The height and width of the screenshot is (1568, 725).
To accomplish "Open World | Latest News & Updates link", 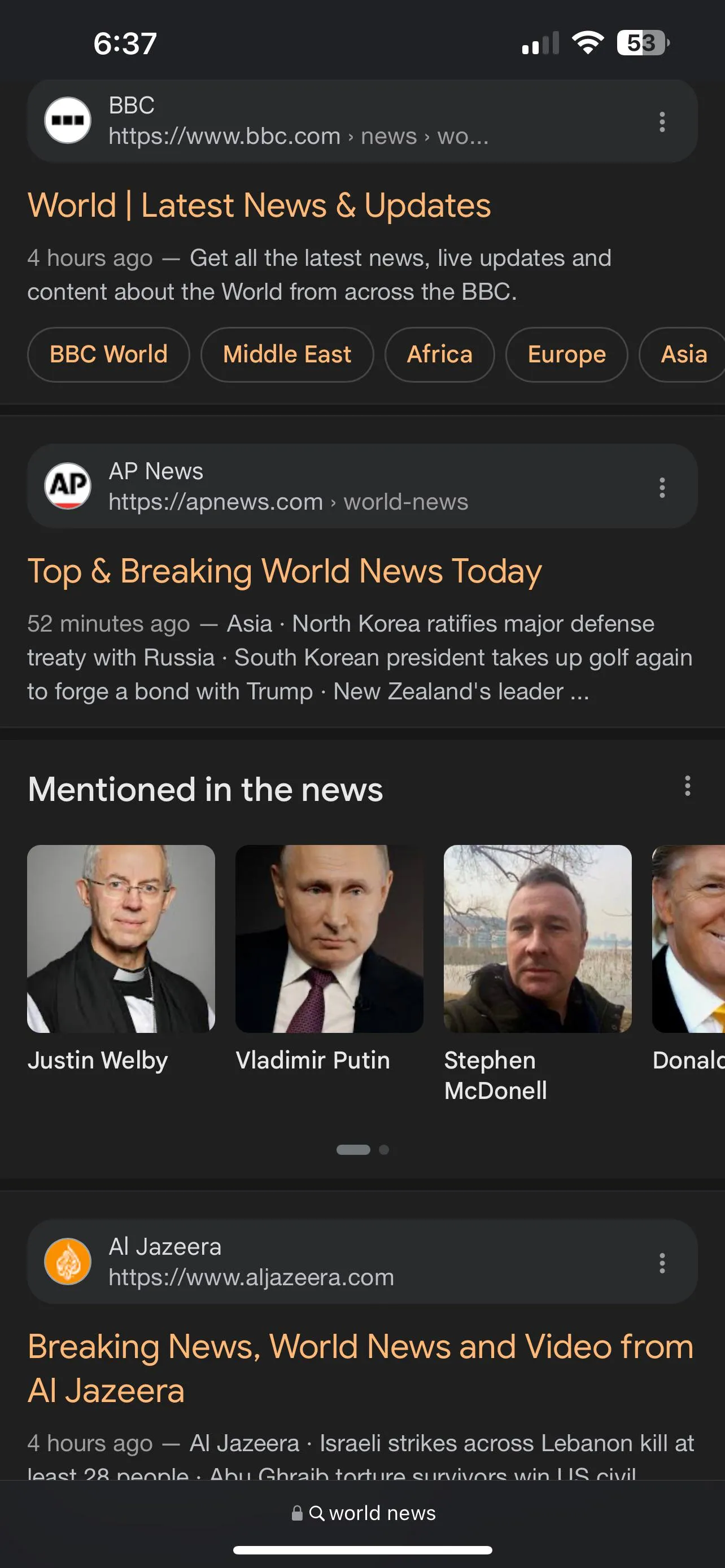I will click(x=259, y=205).
